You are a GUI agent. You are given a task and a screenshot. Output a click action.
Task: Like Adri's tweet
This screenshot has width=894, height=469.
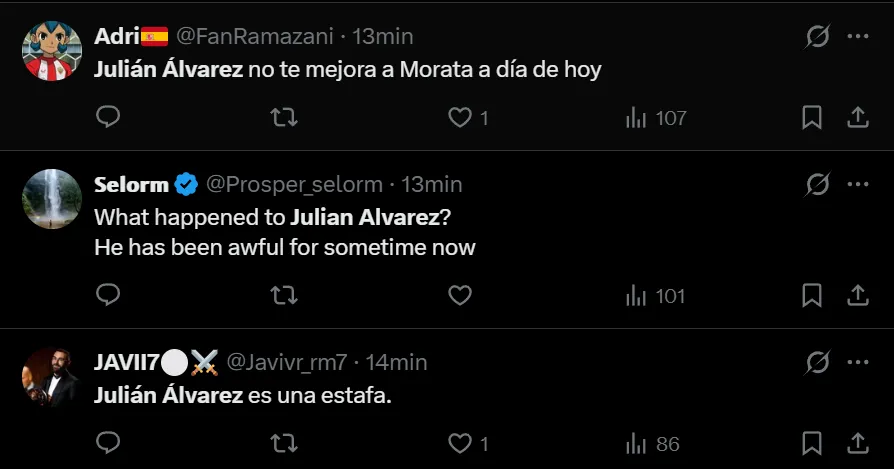[x=459, y=118]
